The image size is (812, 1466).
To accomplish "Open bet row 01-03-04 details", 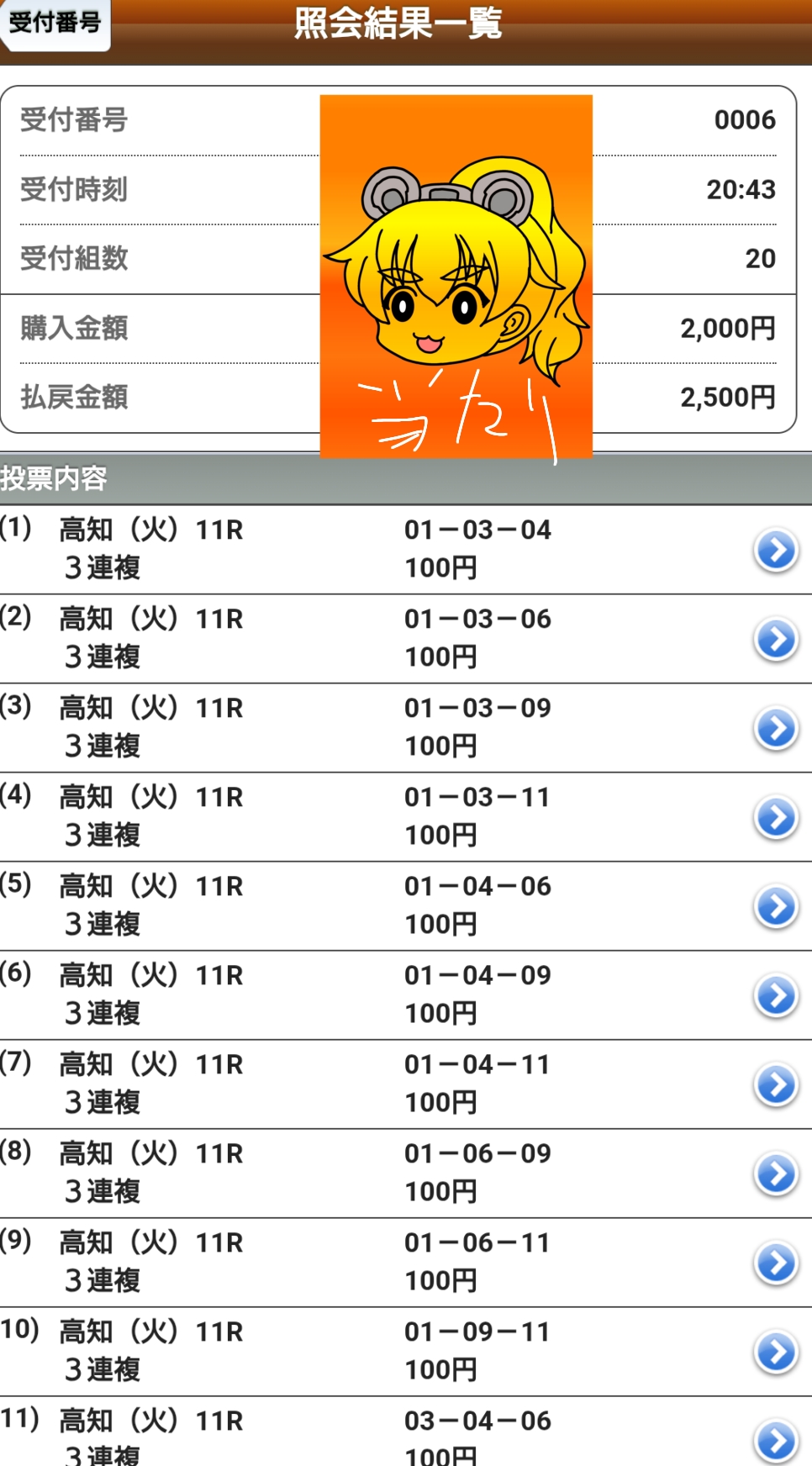I will pyautogui.click(x=776, y=551).
